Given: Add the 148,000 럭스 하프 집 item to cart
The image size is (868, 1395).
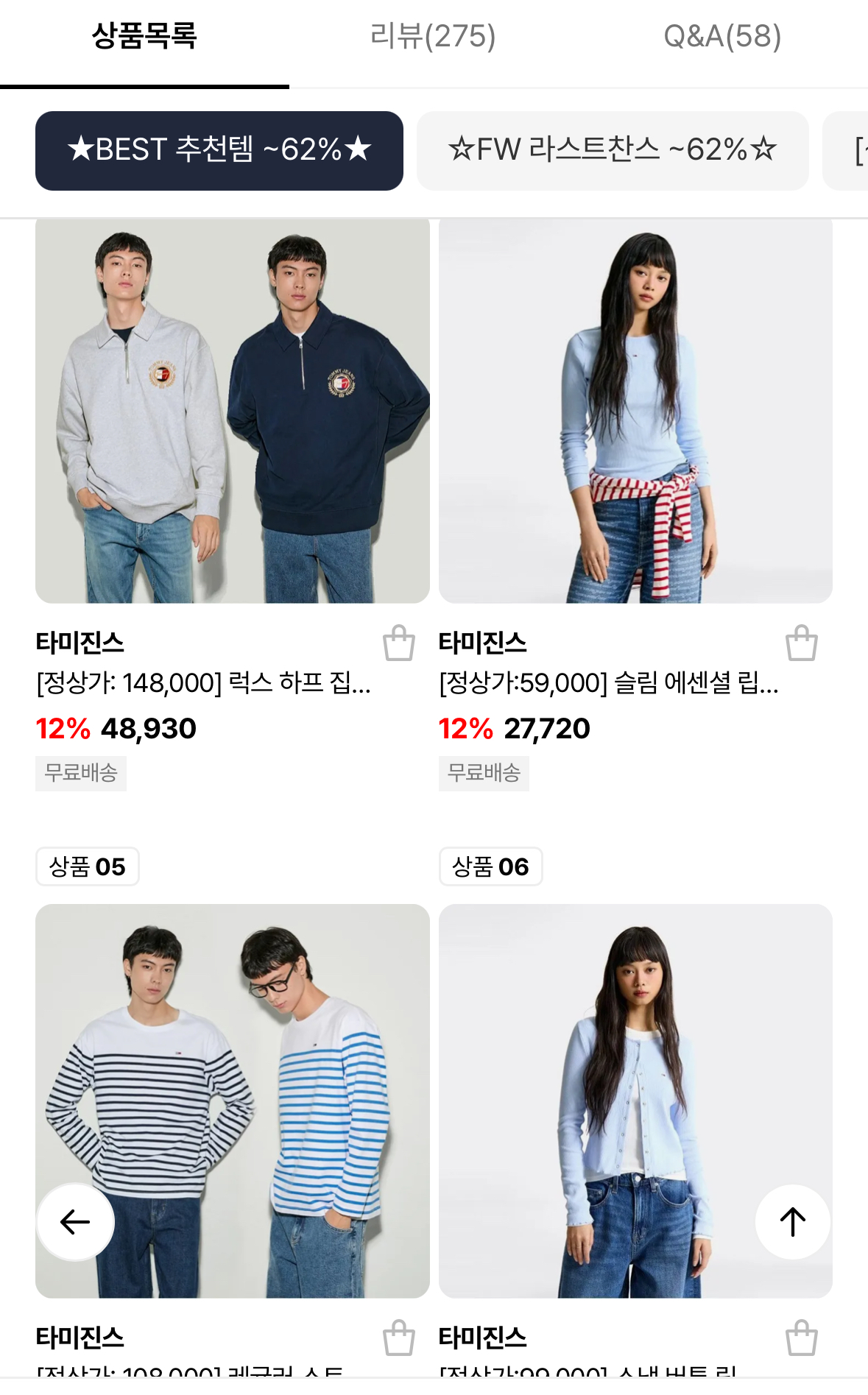Looking at the screenshot, I should coord(398,643).
